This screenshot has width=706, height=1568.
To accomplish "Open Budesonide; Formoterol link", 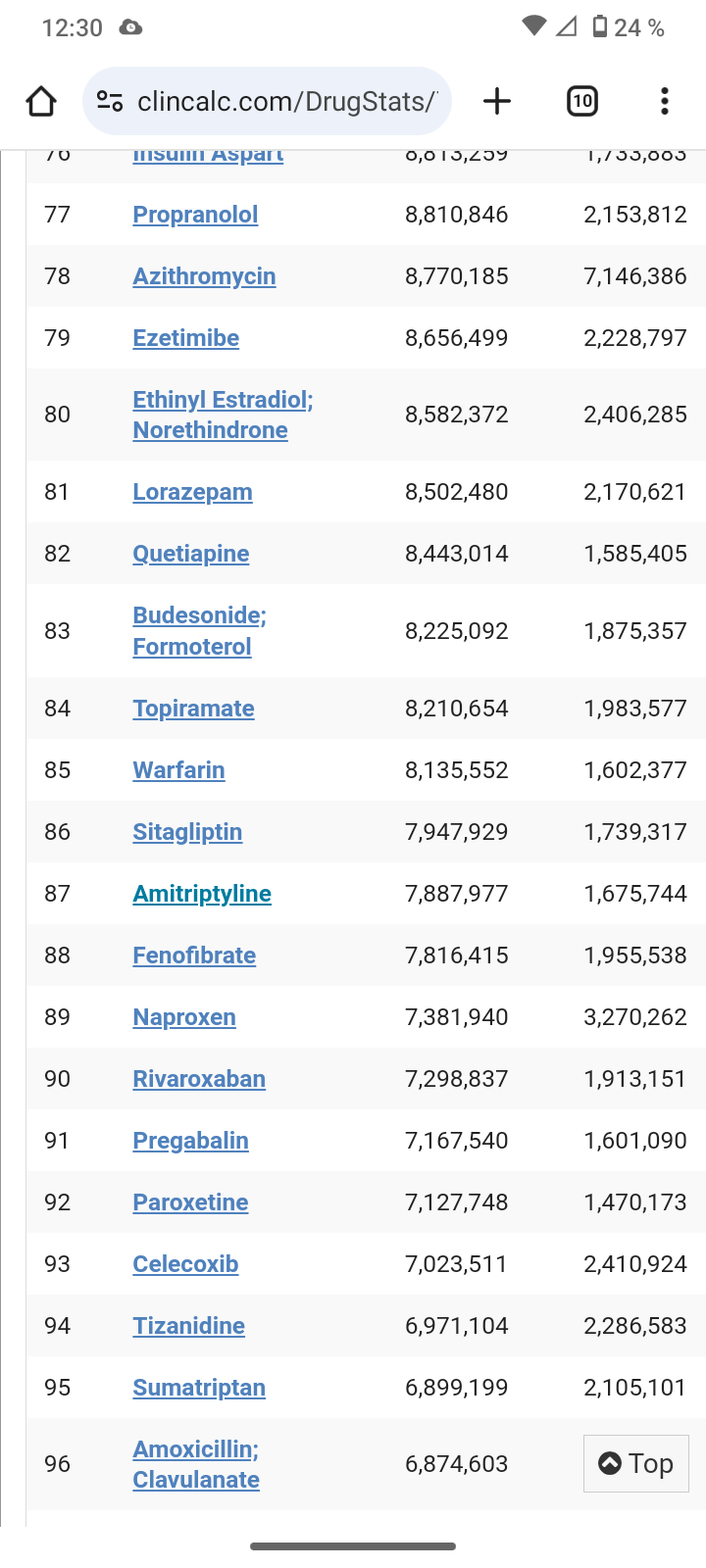I will [199, 631].
